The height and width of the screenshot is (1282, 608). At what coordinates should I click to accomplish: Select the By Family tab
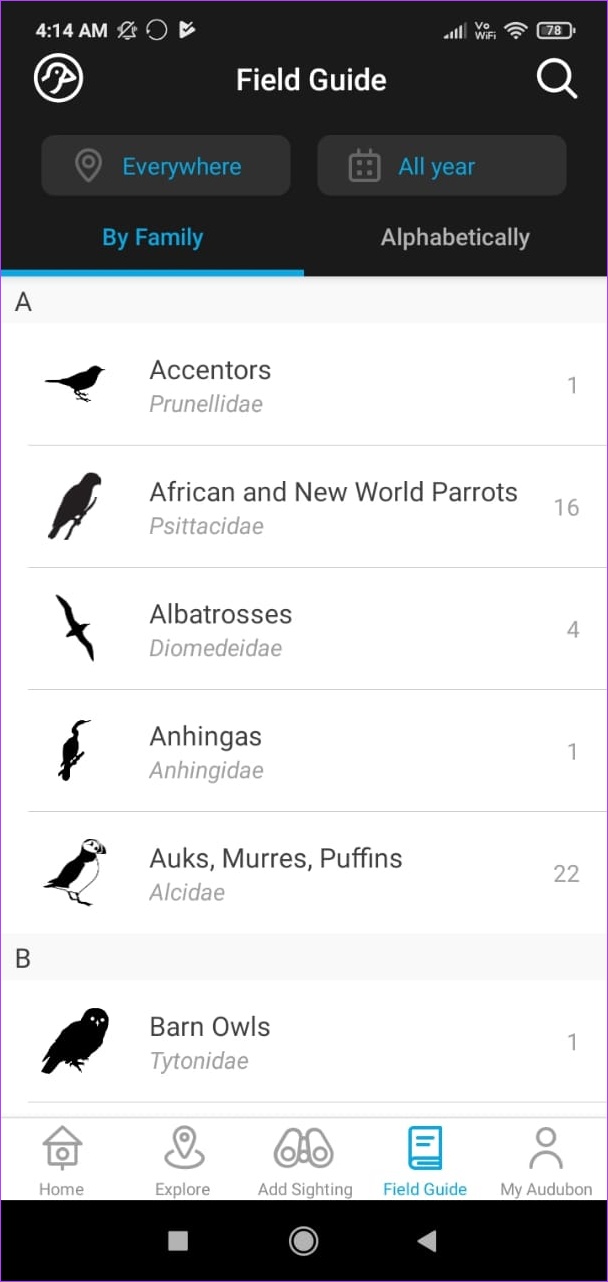click(x=152, y=238)
